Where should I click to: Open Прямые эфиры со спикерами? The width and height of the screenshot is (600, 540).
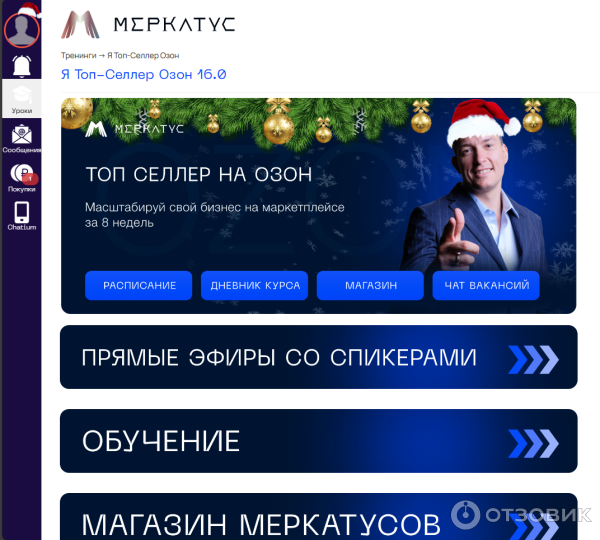coord(318,358)
